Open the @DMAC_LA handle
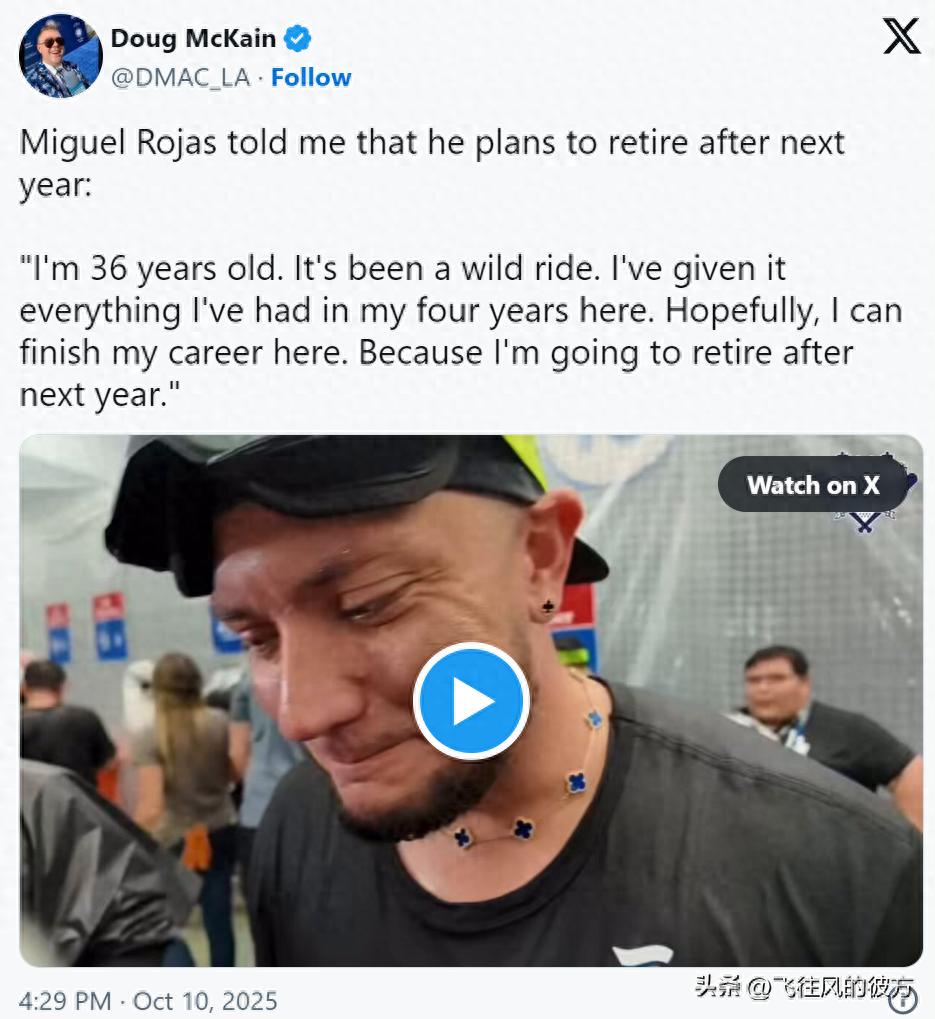The image size is (935, 1019). 180,78
